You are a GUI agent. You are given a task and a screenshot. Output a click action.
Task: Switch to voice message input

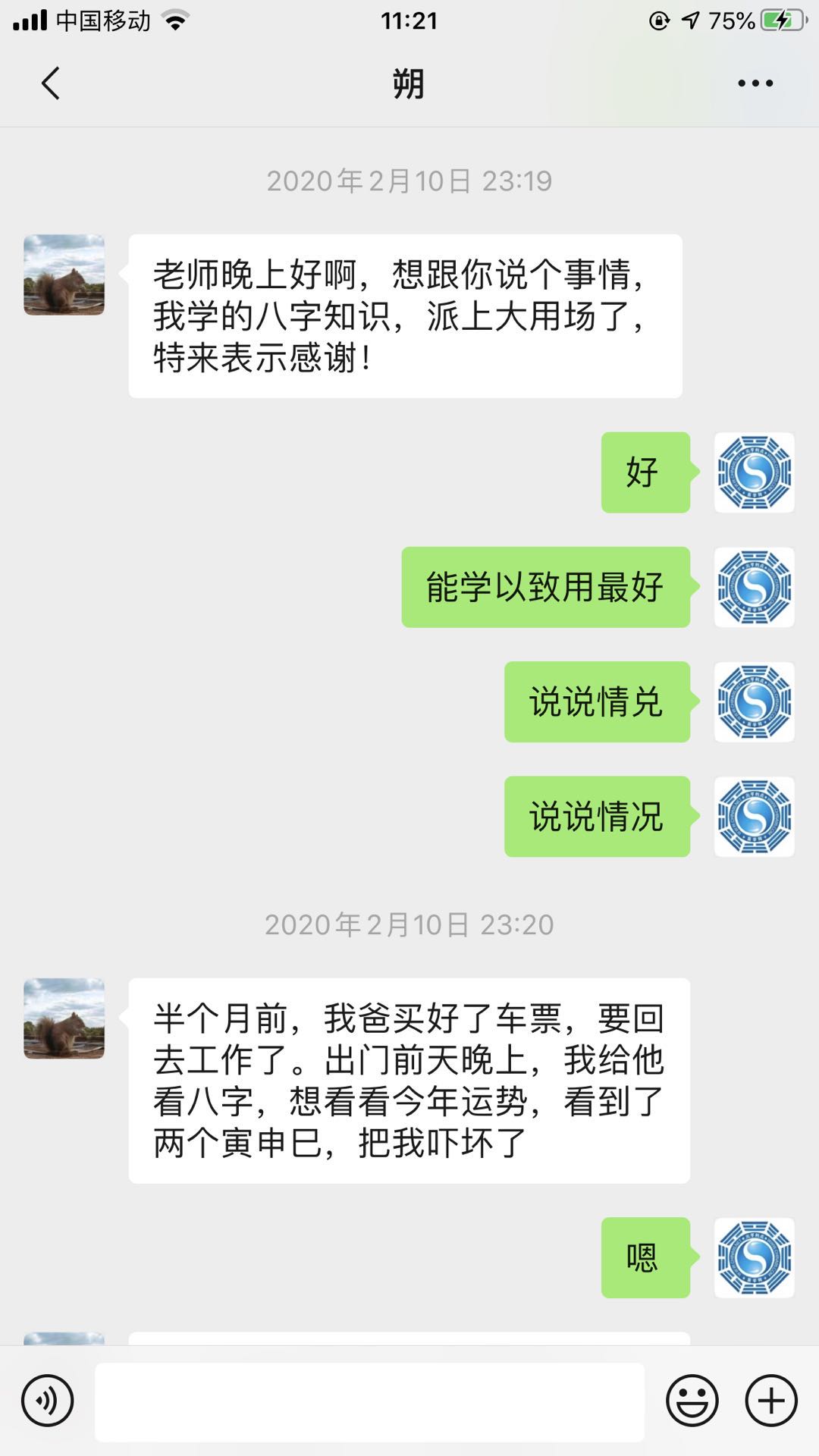point(47,1401)
